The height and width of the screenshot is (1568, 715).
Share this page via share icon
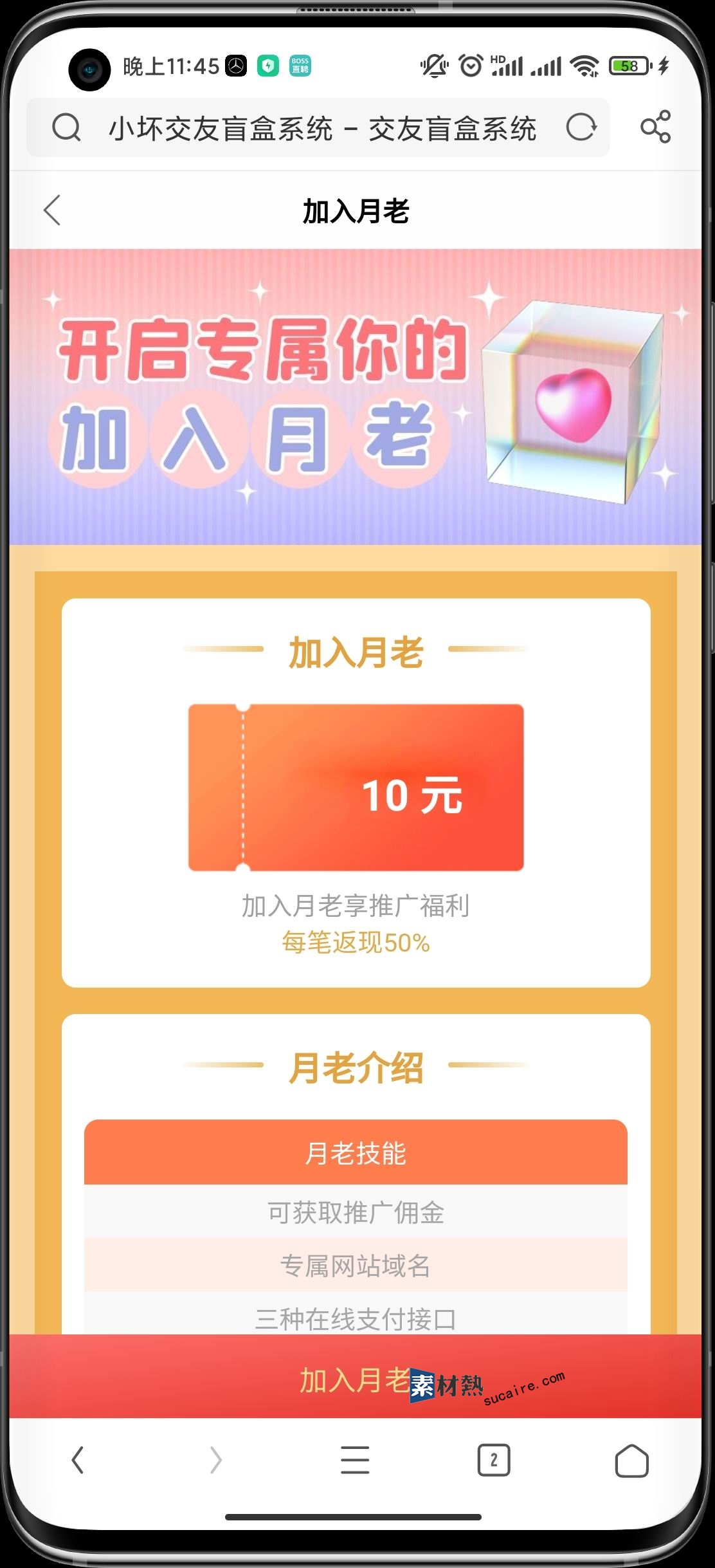tap(655, 127)
